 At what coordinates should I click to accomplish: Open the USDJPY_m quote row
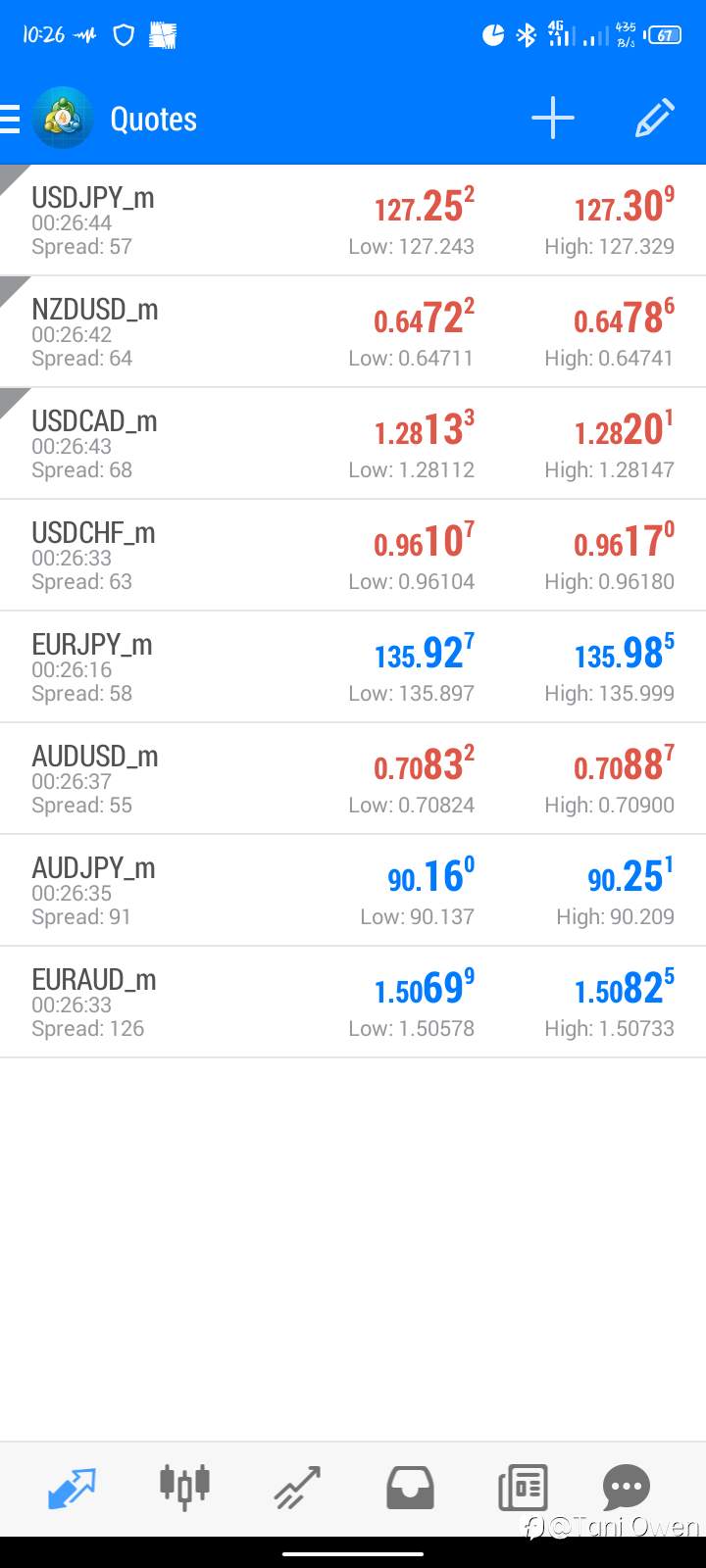tap(353, 220)
